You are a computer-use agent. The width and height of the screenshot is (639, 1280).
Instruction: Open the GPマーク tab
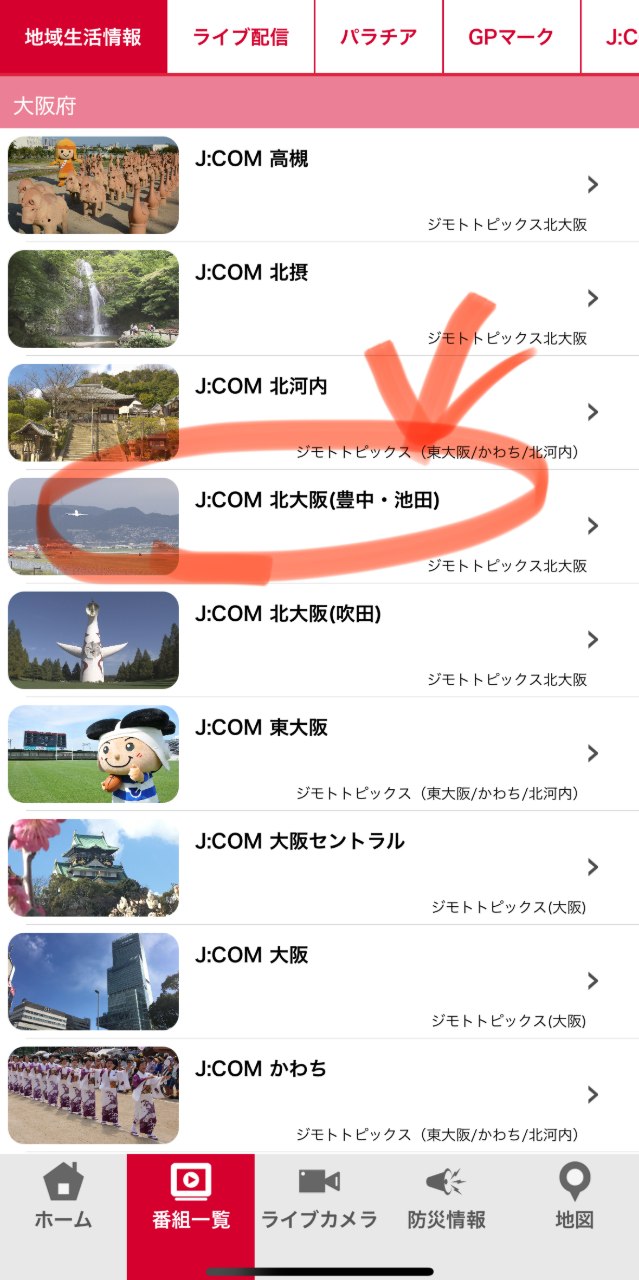click(510, 37)
